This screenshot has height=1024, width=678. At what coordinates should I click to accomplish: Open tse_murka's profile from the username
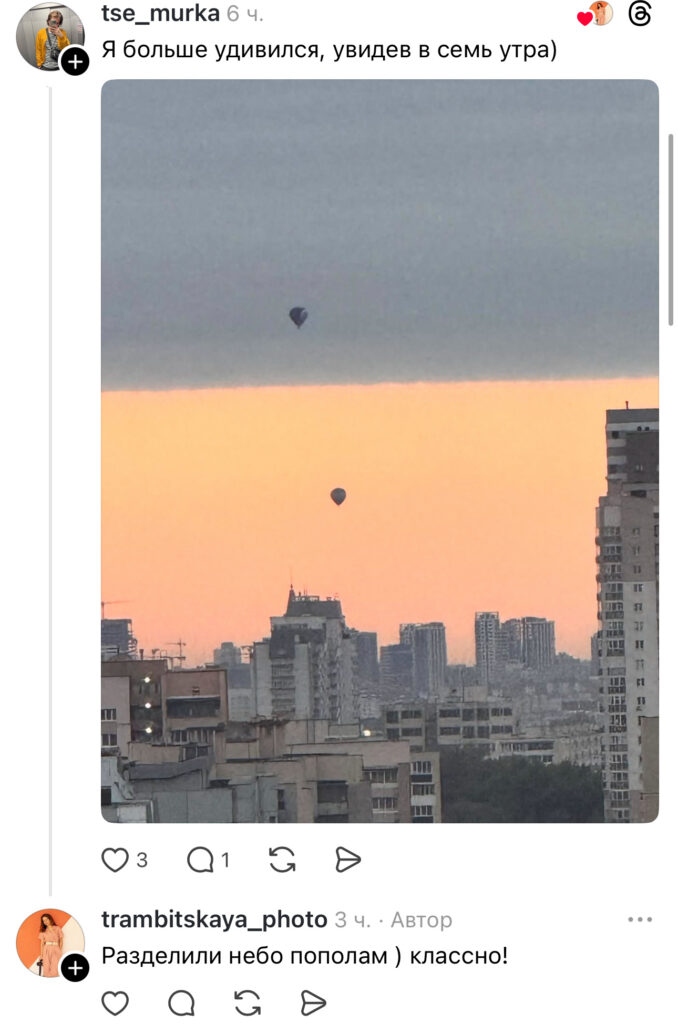tap(160, 14)
